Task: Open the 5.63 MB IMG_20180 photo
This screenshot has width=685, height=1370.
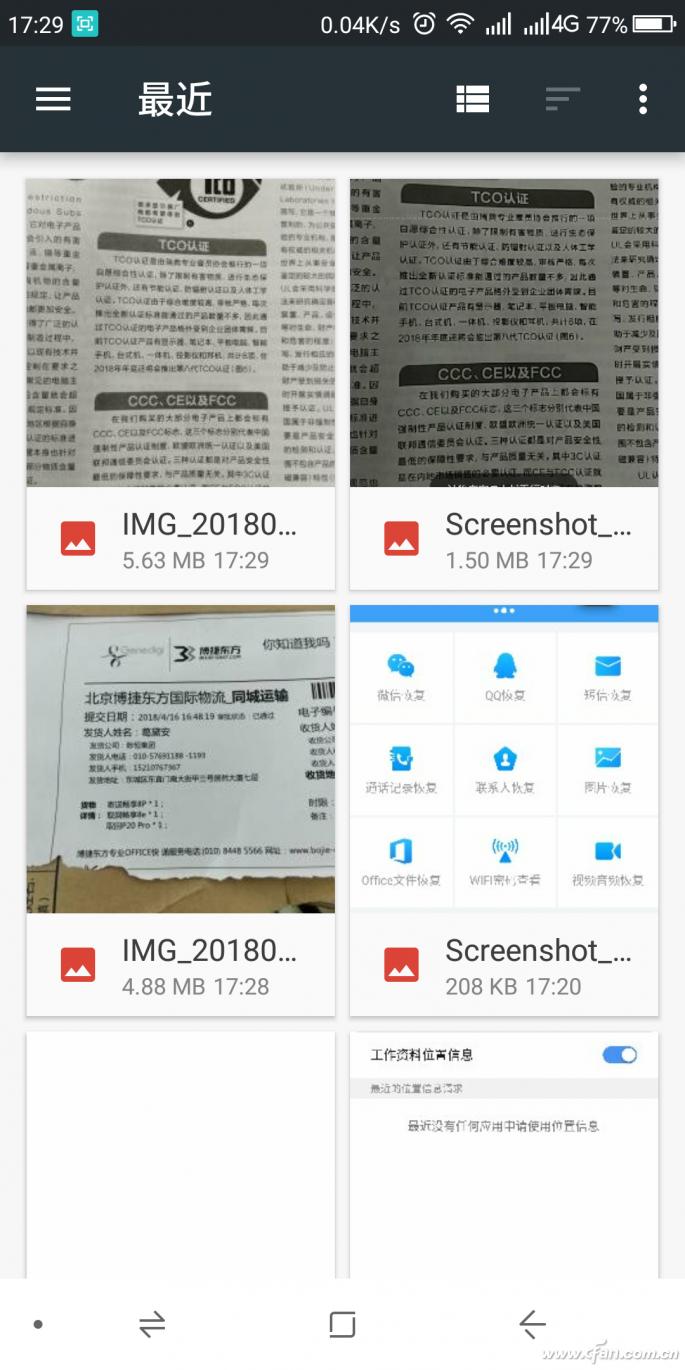Action: (180, 385)
